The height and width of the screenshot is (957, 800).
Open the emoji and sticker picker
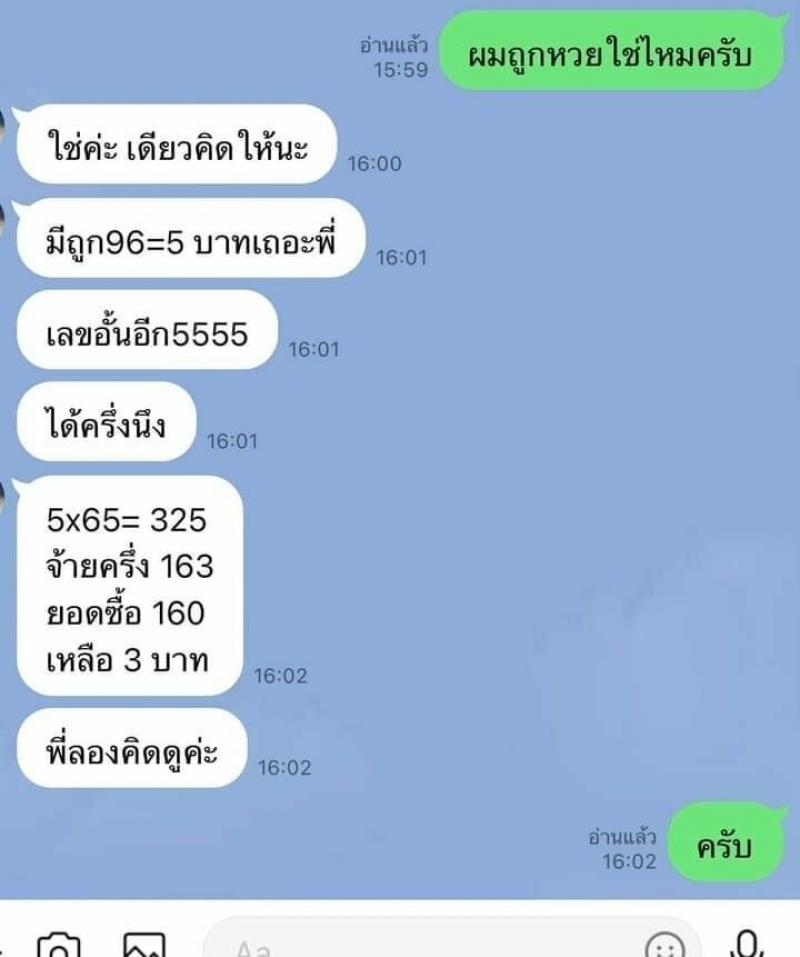click(664, 945)
